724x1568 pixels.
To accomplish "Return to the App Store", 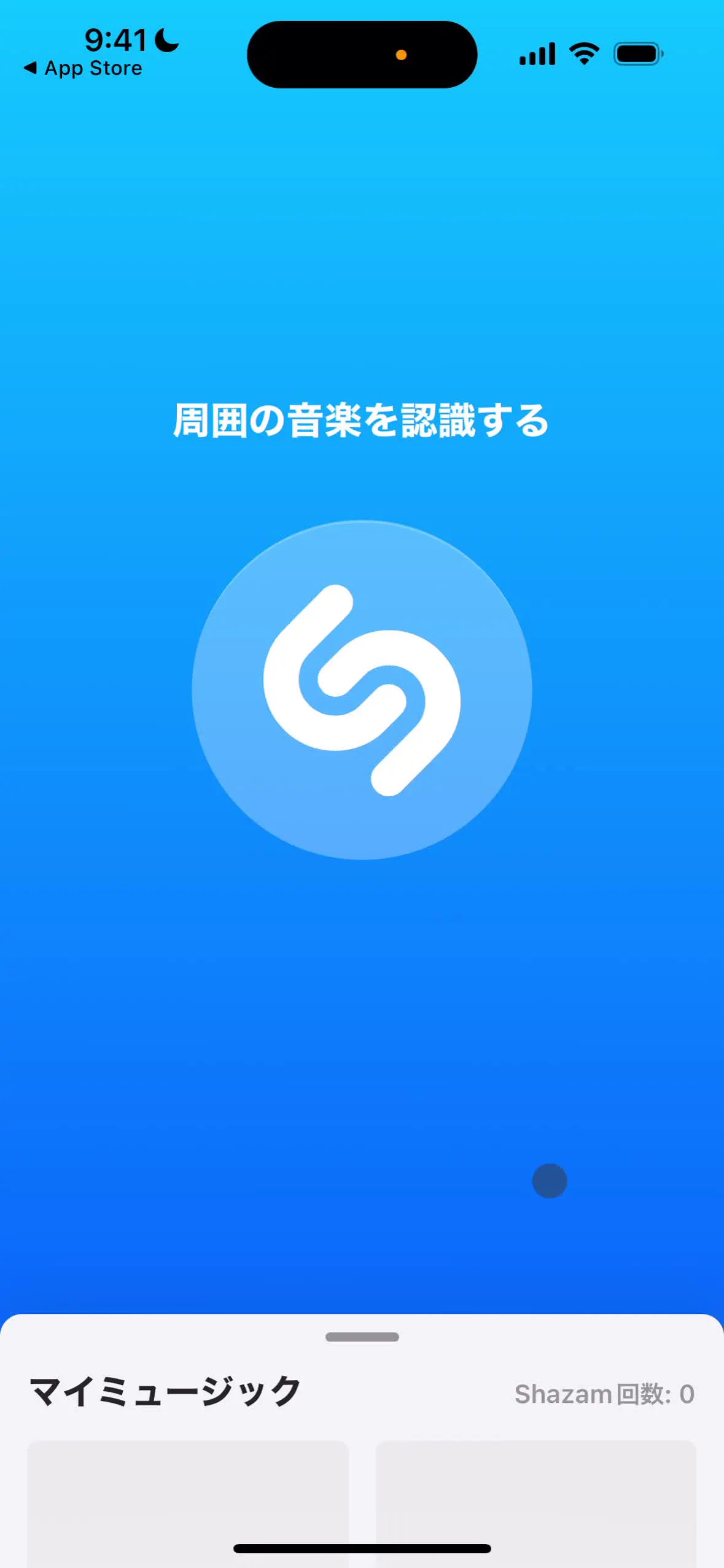I will click(x=83, y=68).
